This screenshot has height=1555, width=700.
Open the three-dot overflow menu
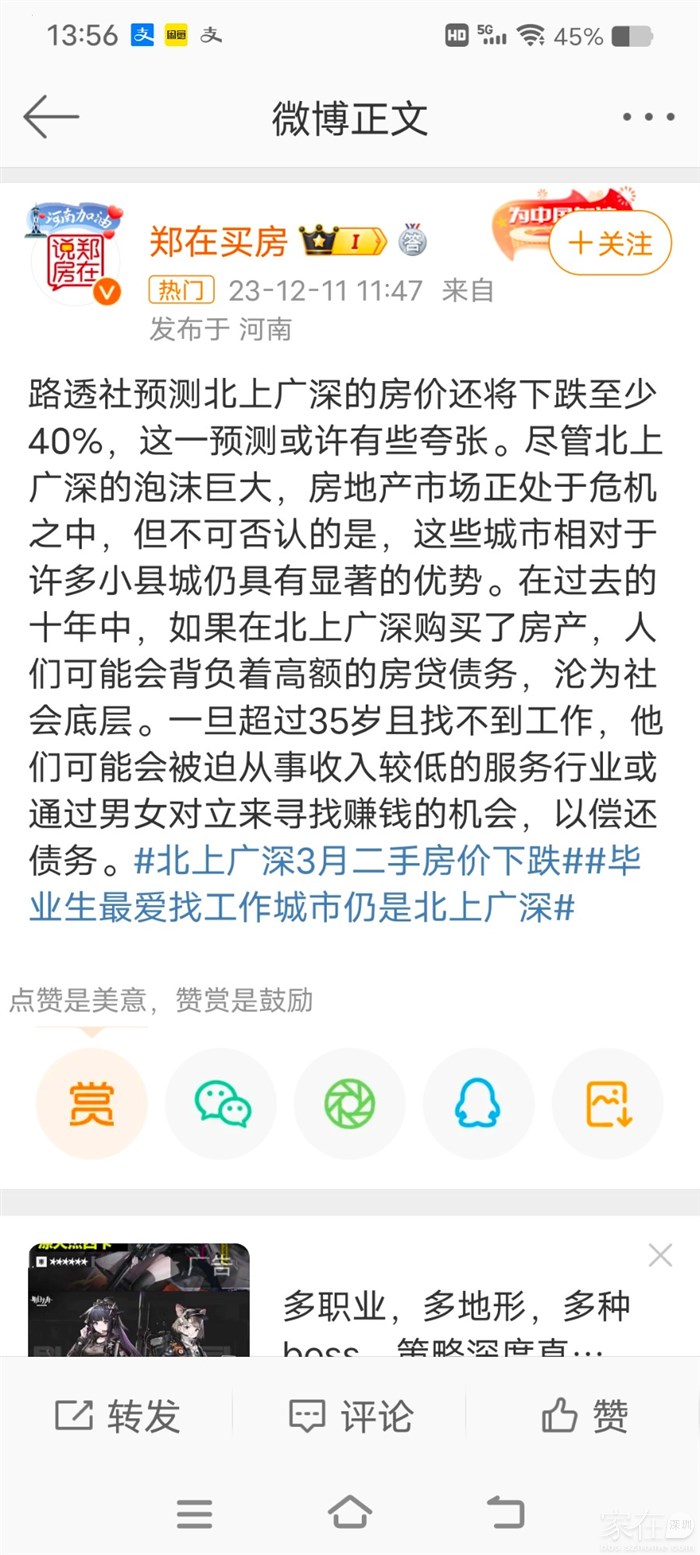click(648, 117)
